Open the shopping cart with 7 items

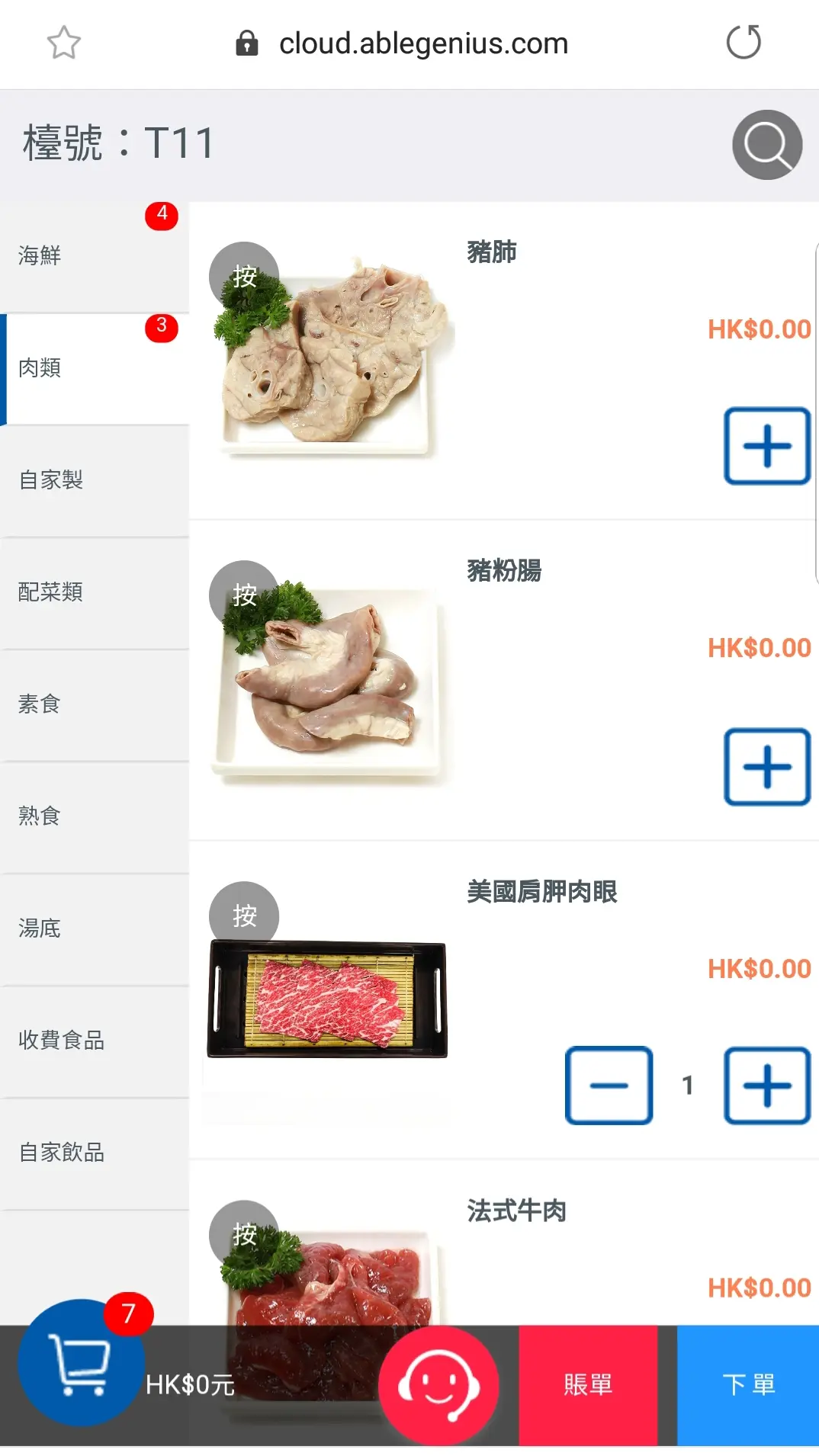pyautogui.click(x=81, y=1364)
